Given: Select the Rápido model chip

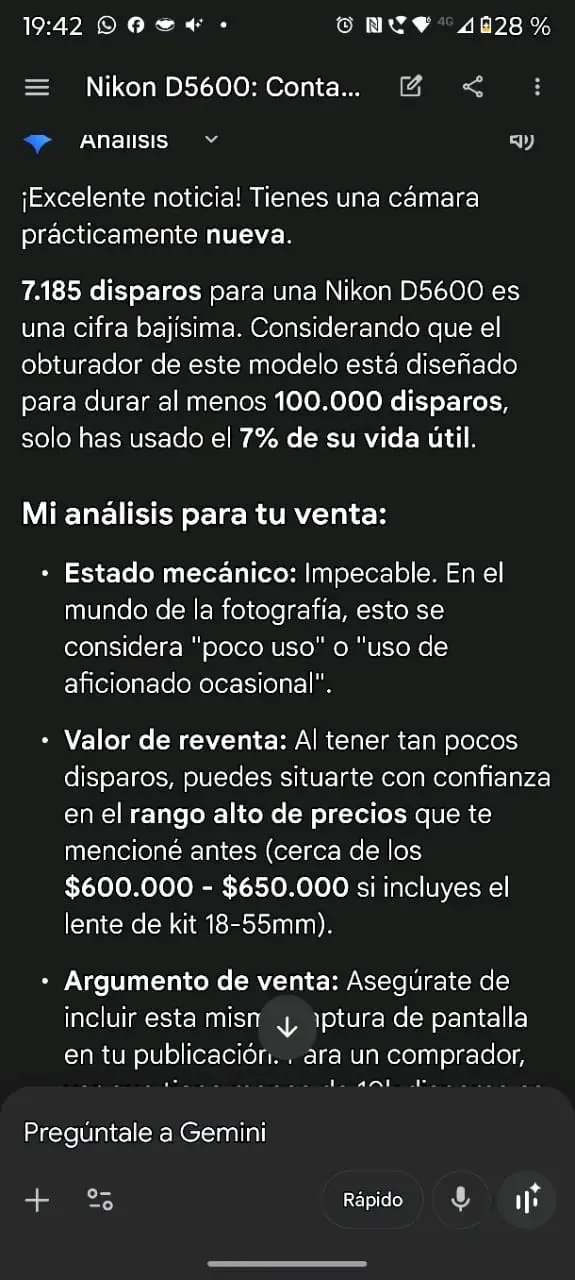Looking at the screenshot, I should pos(373,1199).
